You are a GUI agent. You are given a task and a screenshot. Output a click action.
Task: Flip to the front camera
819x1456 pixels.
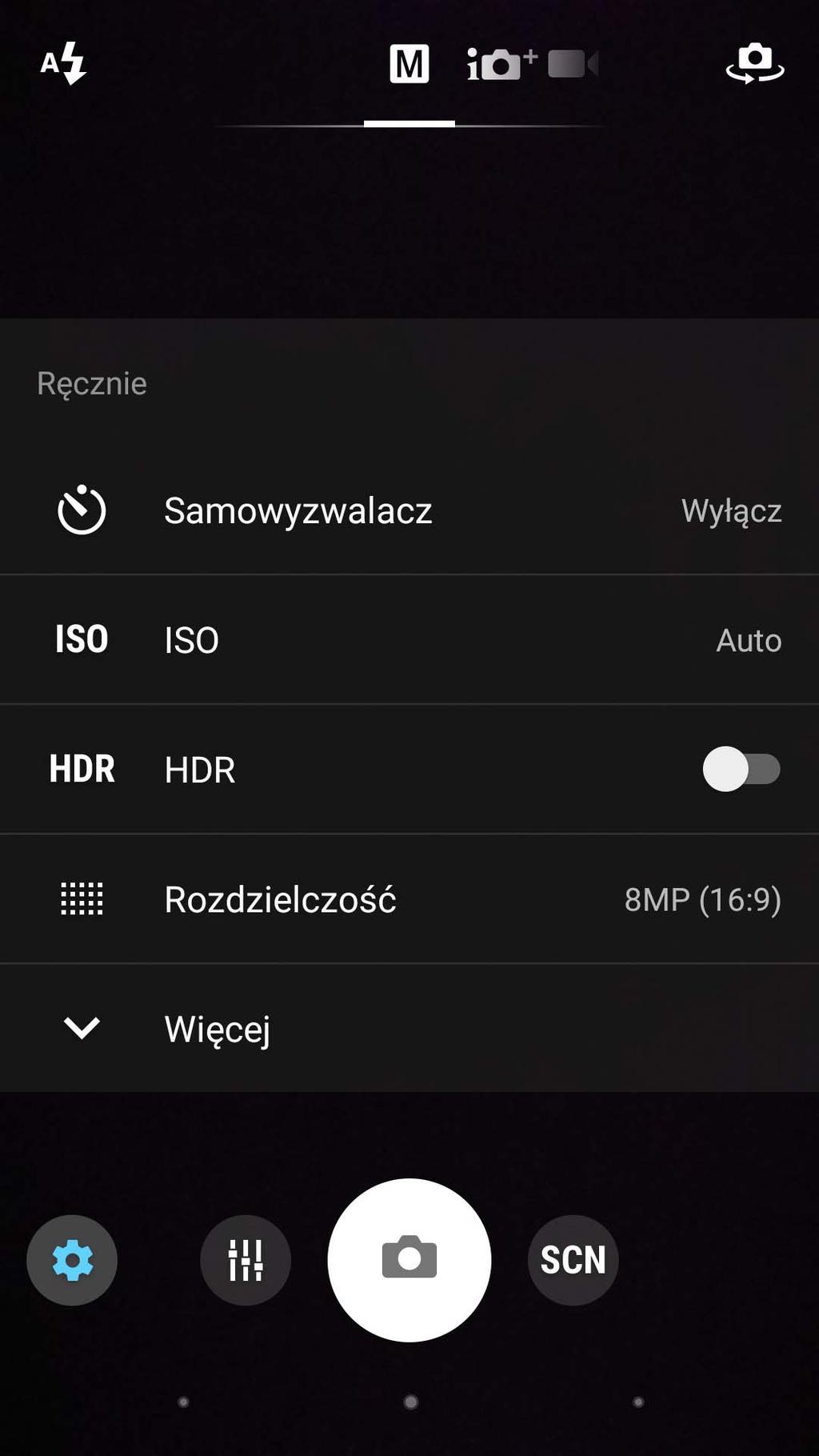(x=754, y=64)
